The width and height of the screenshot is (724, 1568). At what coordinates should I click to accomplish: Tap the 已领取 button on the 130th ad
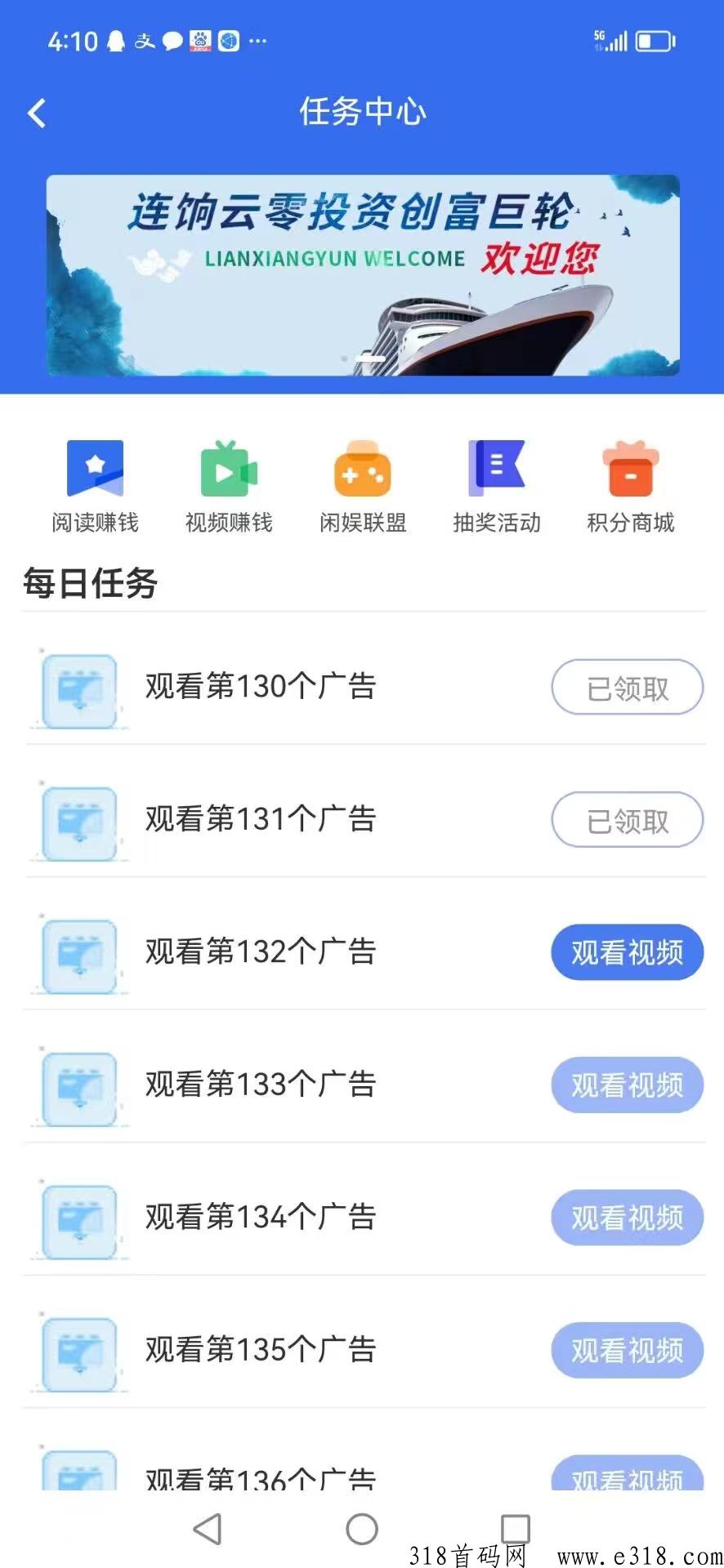(x=627, y=687)
